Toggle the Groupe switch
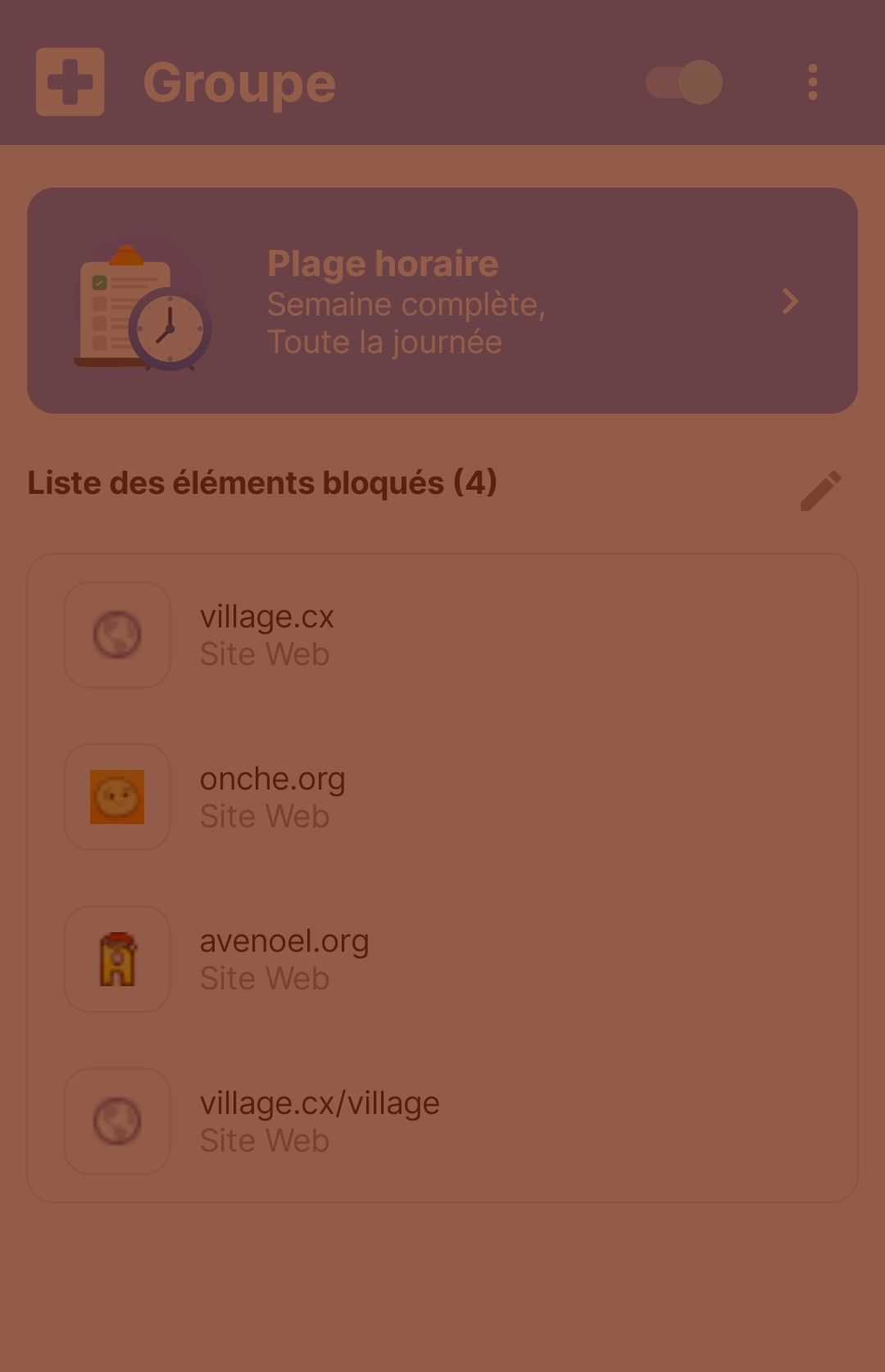Viewport: 885px width, 1372px height. pos(684,82)
